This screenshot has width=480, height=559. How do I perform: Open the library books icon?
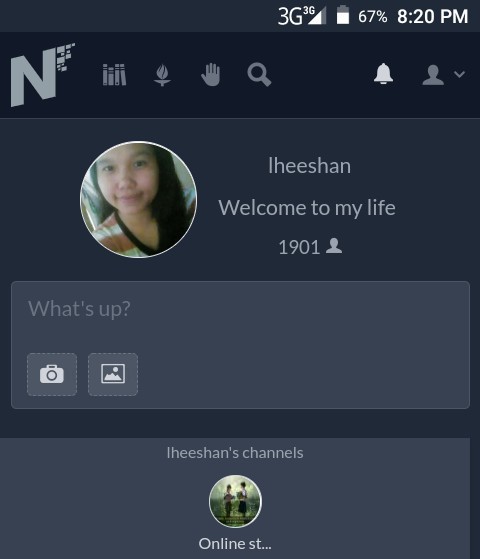tap(114, 75)
